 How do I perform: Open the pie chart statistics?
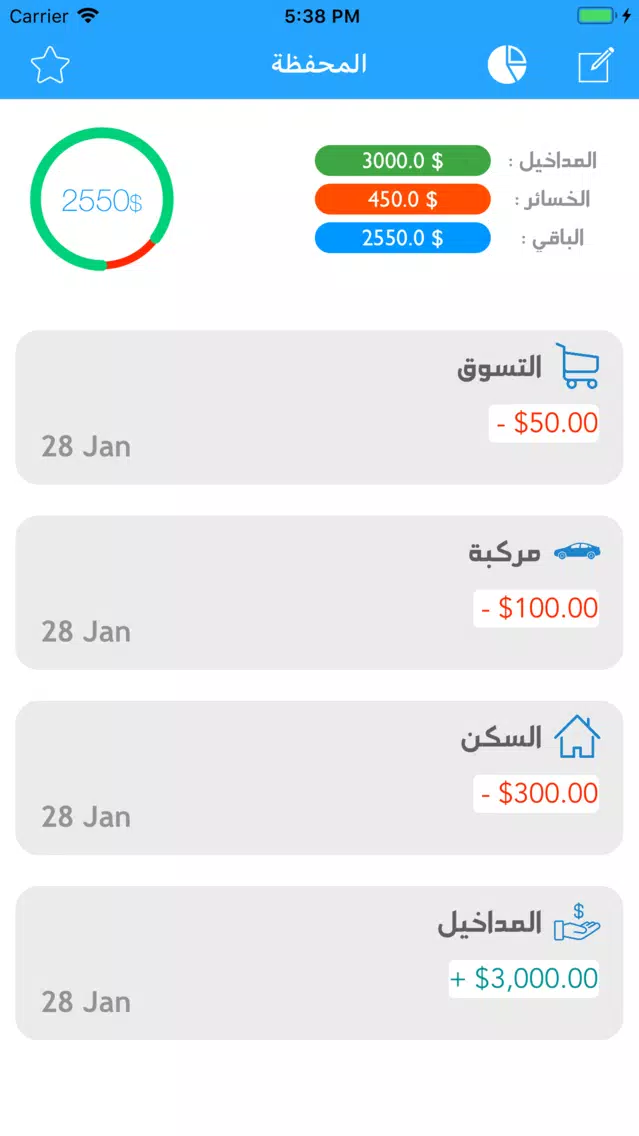coord(507,64)
